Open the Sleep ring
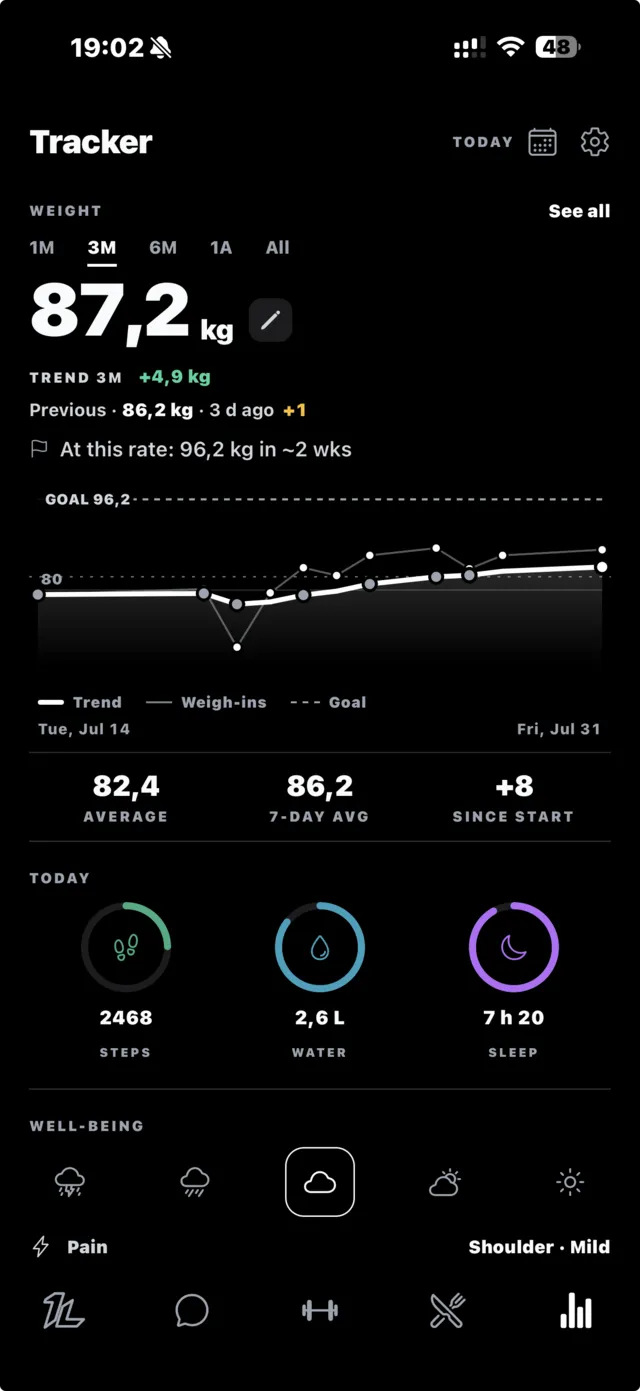This screenshot has width=640, height=1391. [x=514, y=947]
